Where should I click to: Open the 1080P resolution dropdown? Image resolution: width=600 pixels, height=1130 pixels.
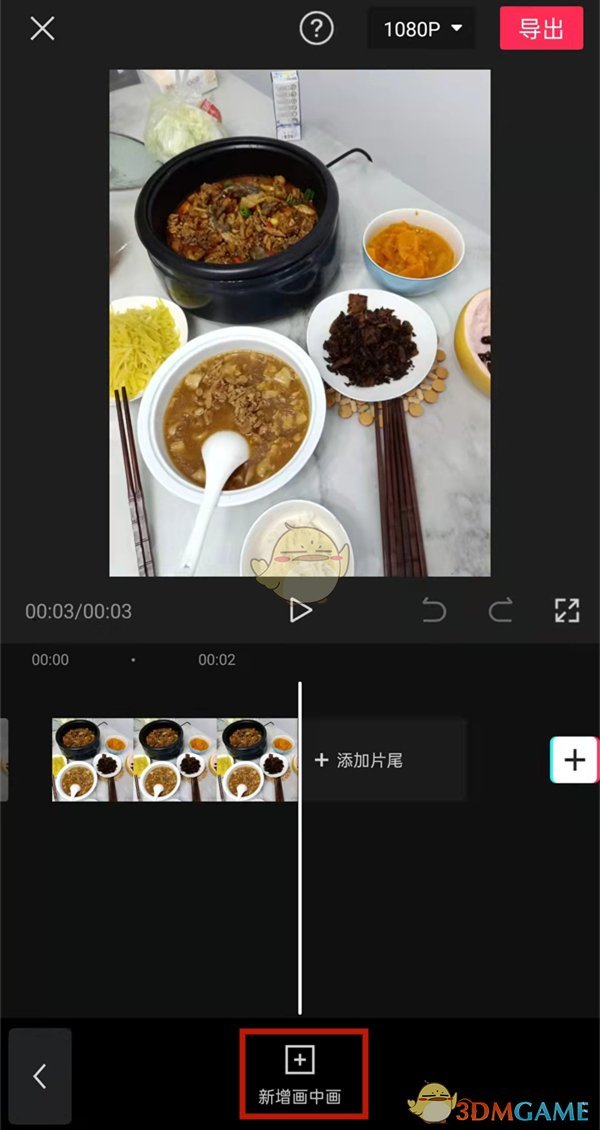coord(422,29)
